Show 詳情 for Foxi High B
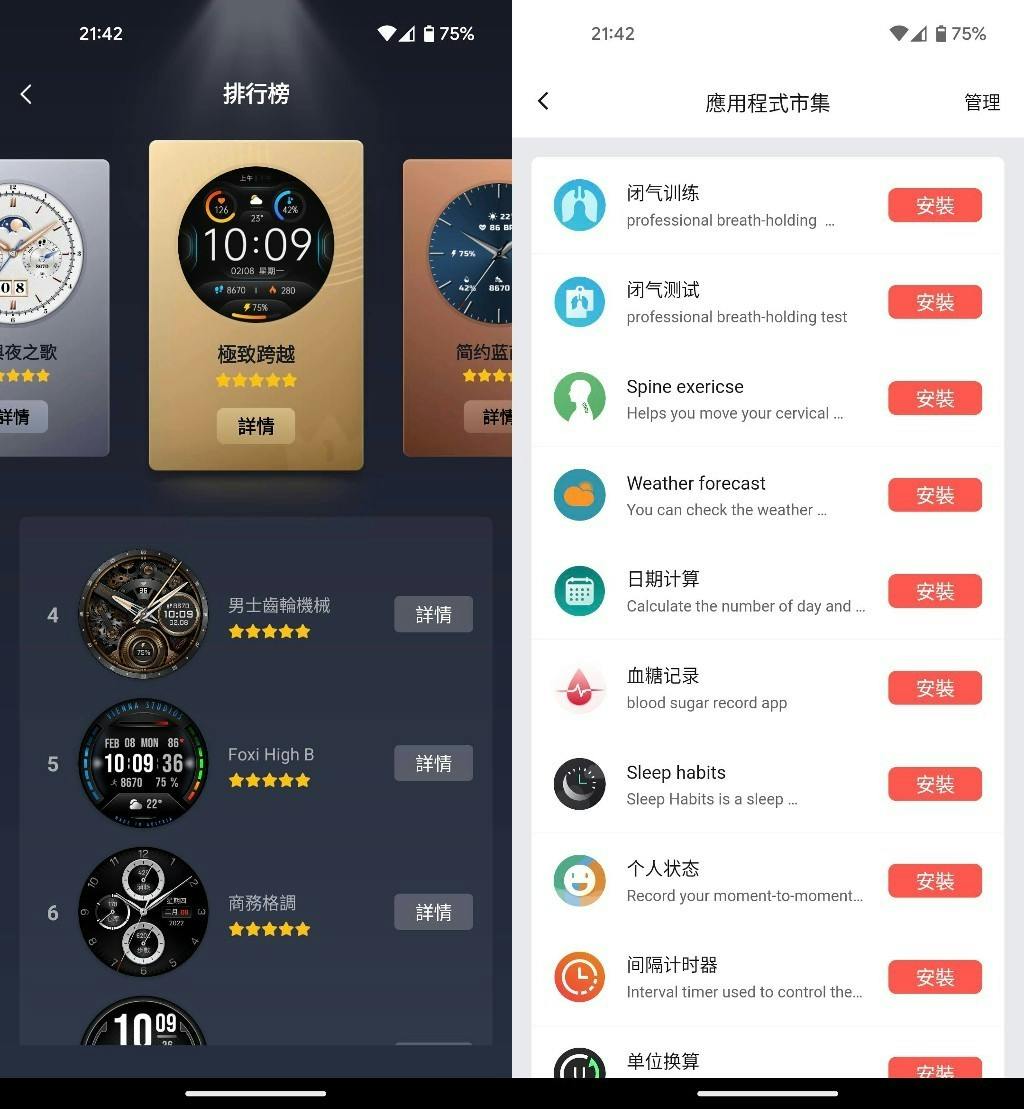The height and width of the screenshot is (1109, 1024). [433, 764]
